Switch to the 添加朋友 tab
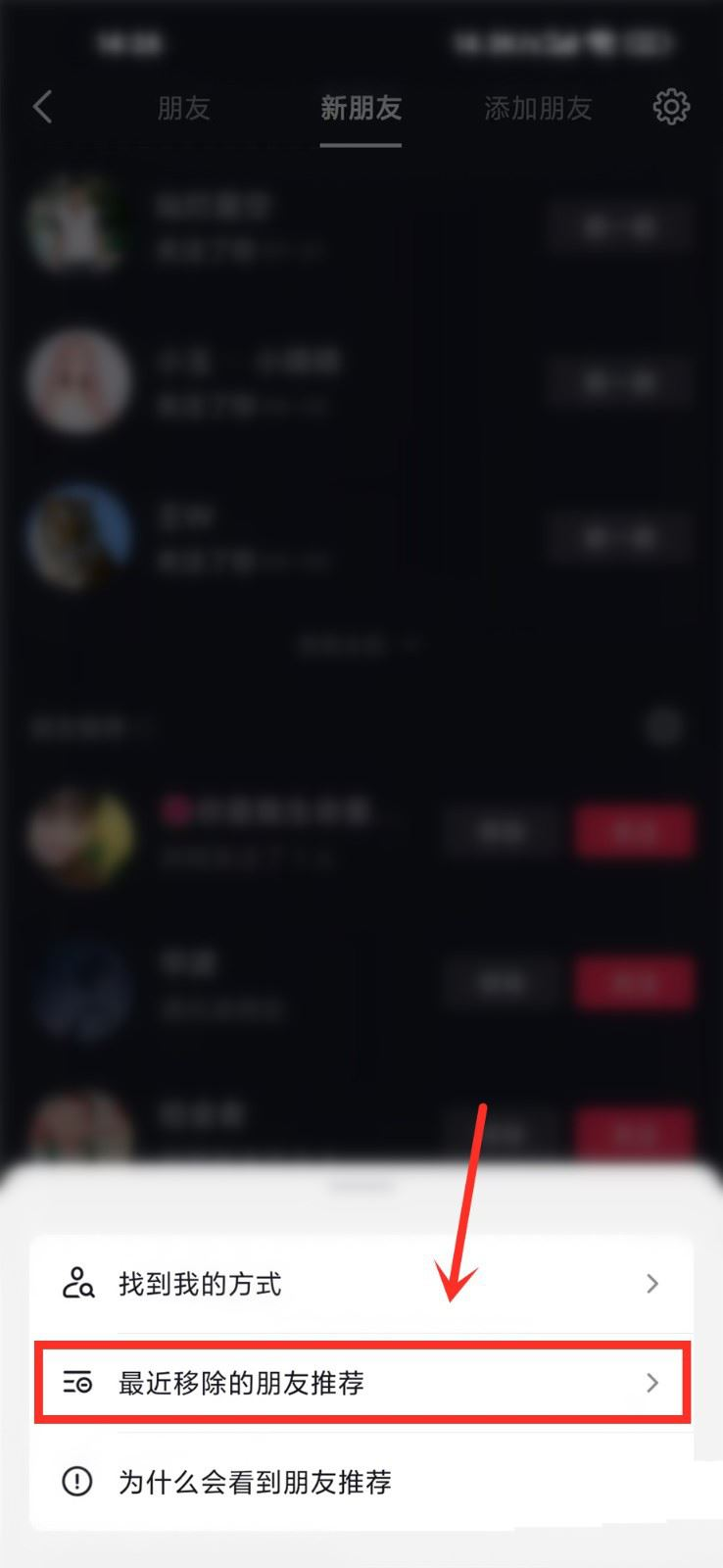 tap(538, 108)
